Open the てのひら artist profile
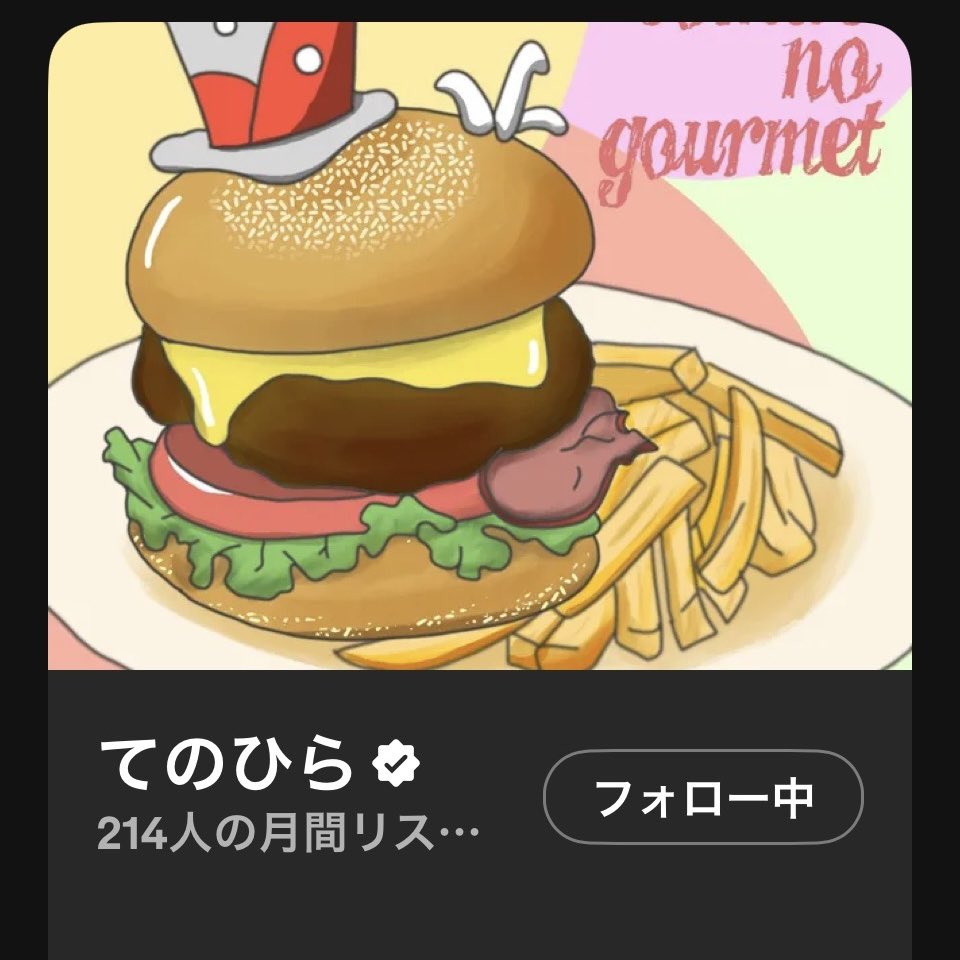 click(x=227, y=765)
